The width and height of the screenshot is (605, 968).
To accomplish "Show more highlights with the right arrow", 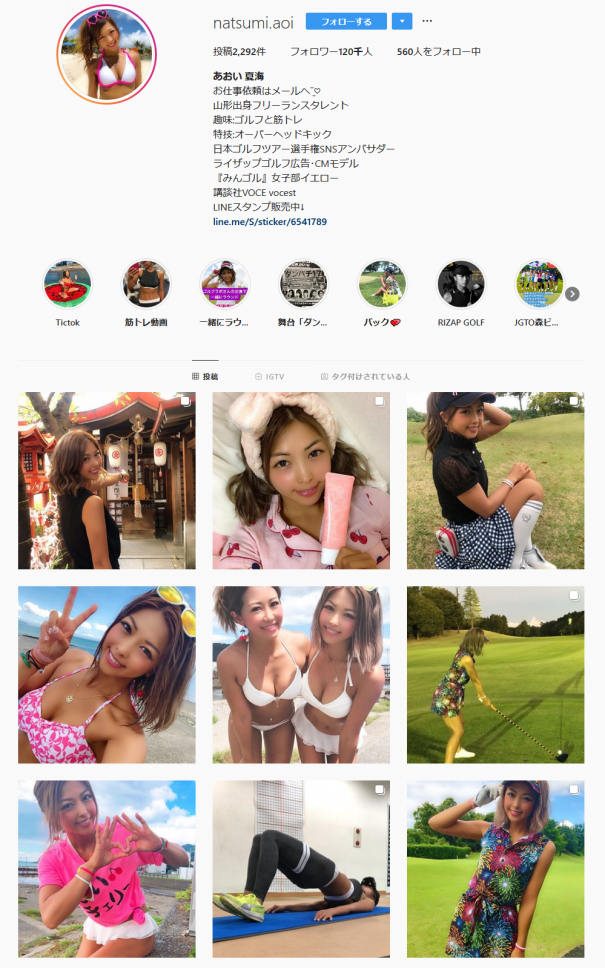I will pos(572,294).
